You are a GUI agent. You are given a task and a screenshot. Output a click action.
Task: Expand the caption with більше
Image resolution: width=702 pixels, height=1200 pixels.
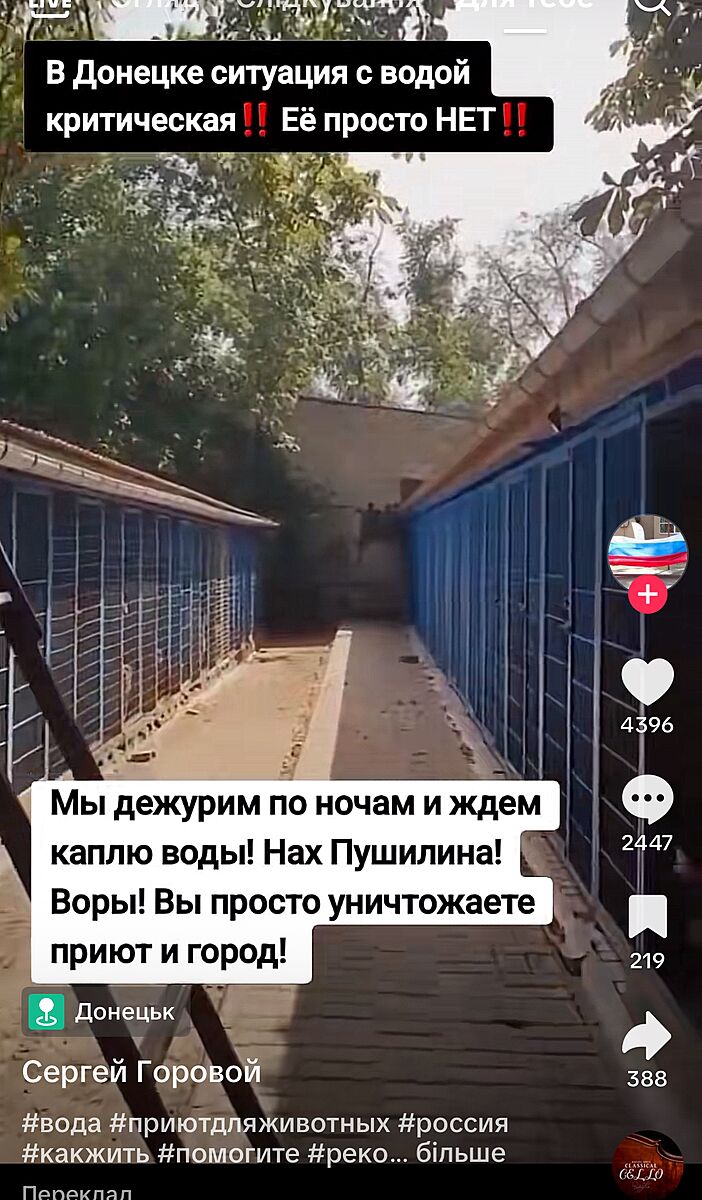point(460,1153)
